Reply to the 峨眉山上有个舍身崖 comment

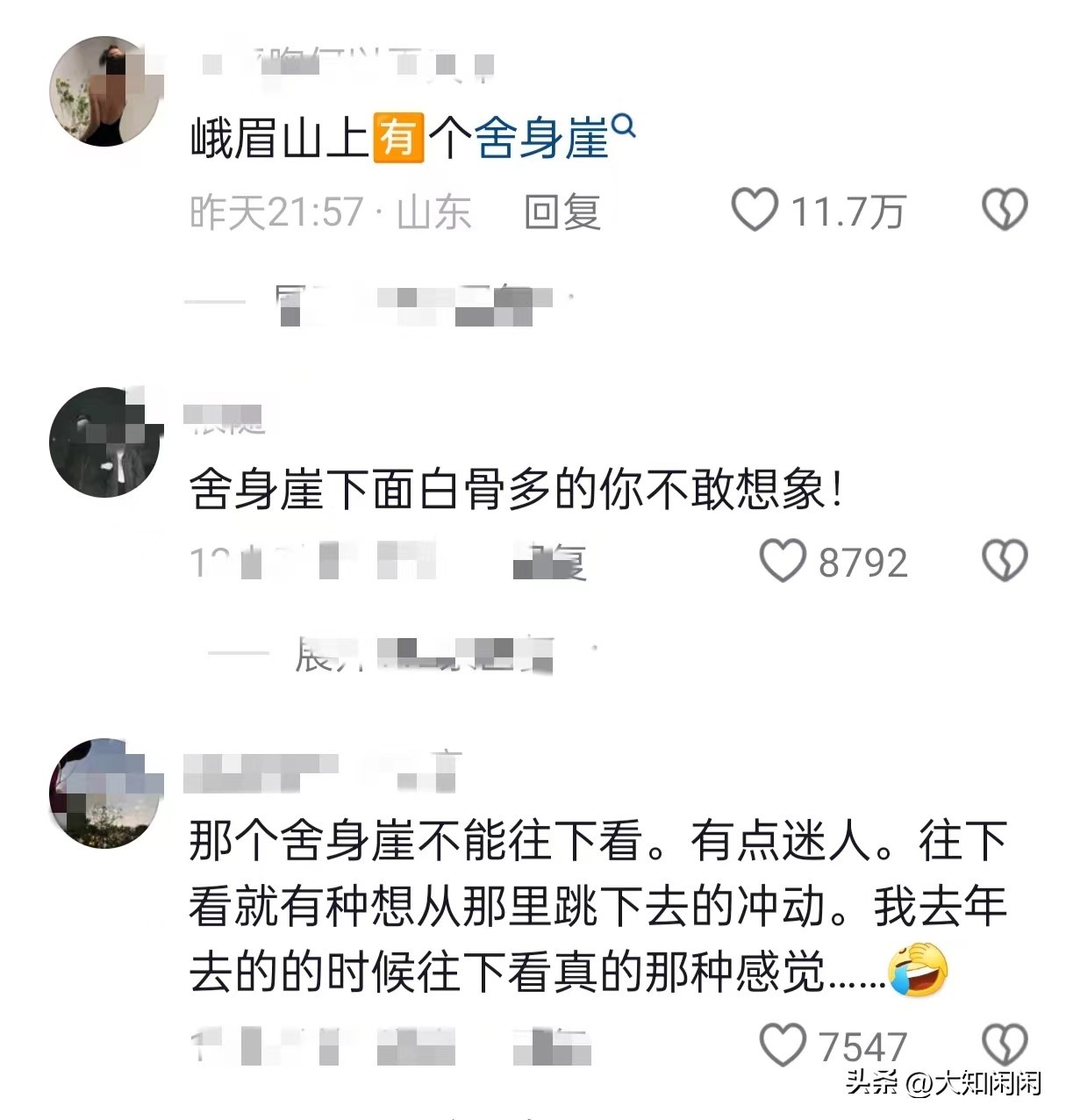pyautogui.click(x=562, y=212)
